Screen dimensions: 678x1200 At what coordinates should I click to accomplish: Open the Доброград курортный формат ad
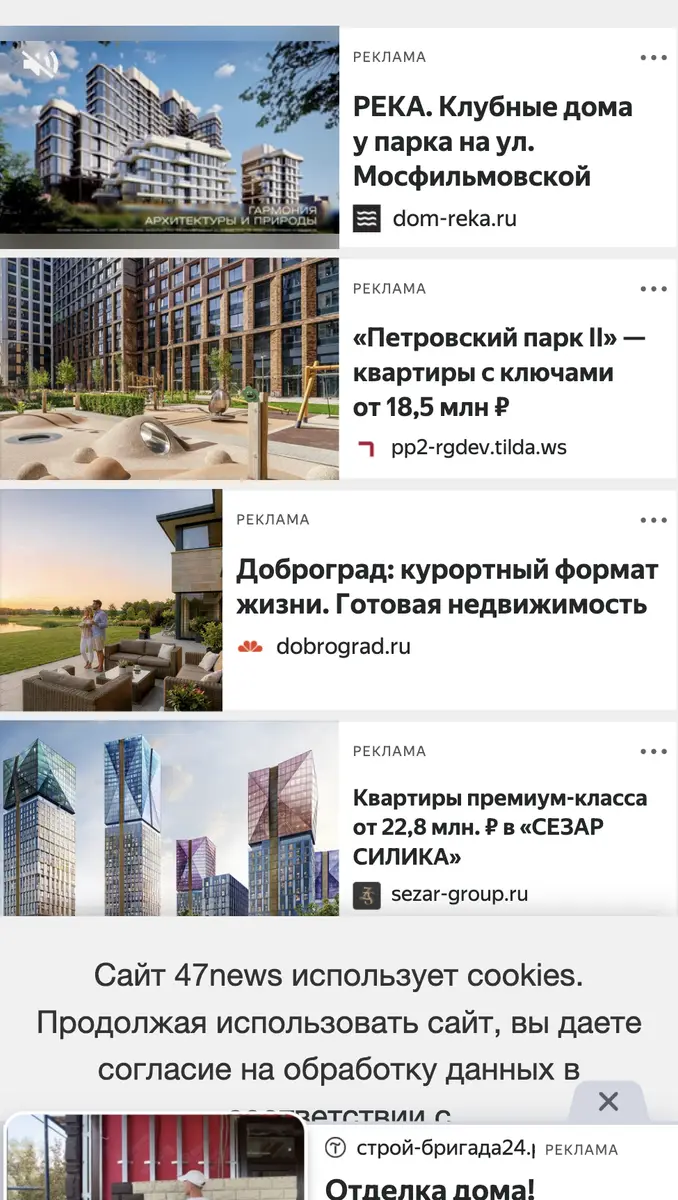coord(447,587)
